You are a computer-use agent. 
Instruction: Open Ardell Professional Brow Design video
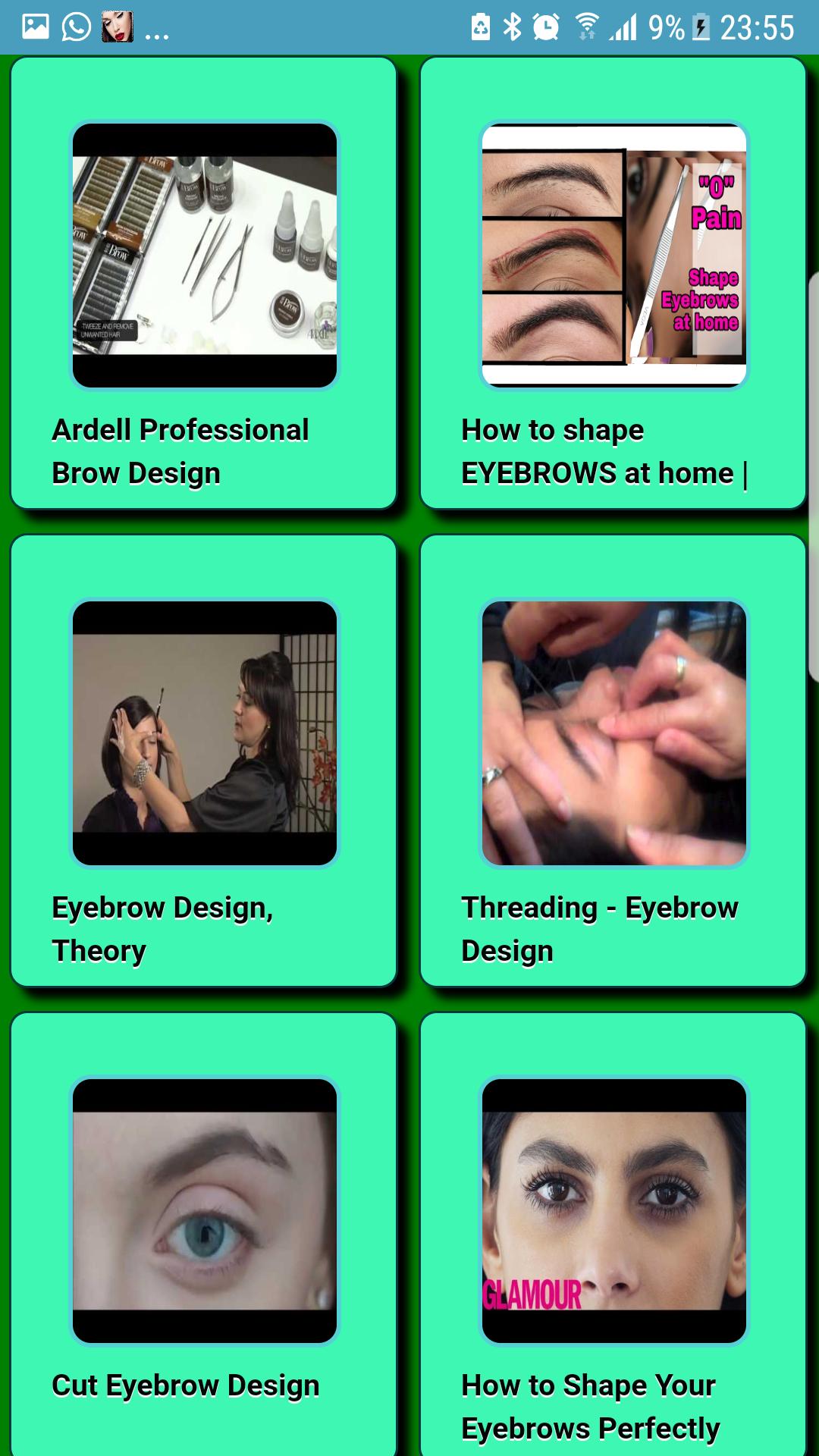[x=204, y=256]
